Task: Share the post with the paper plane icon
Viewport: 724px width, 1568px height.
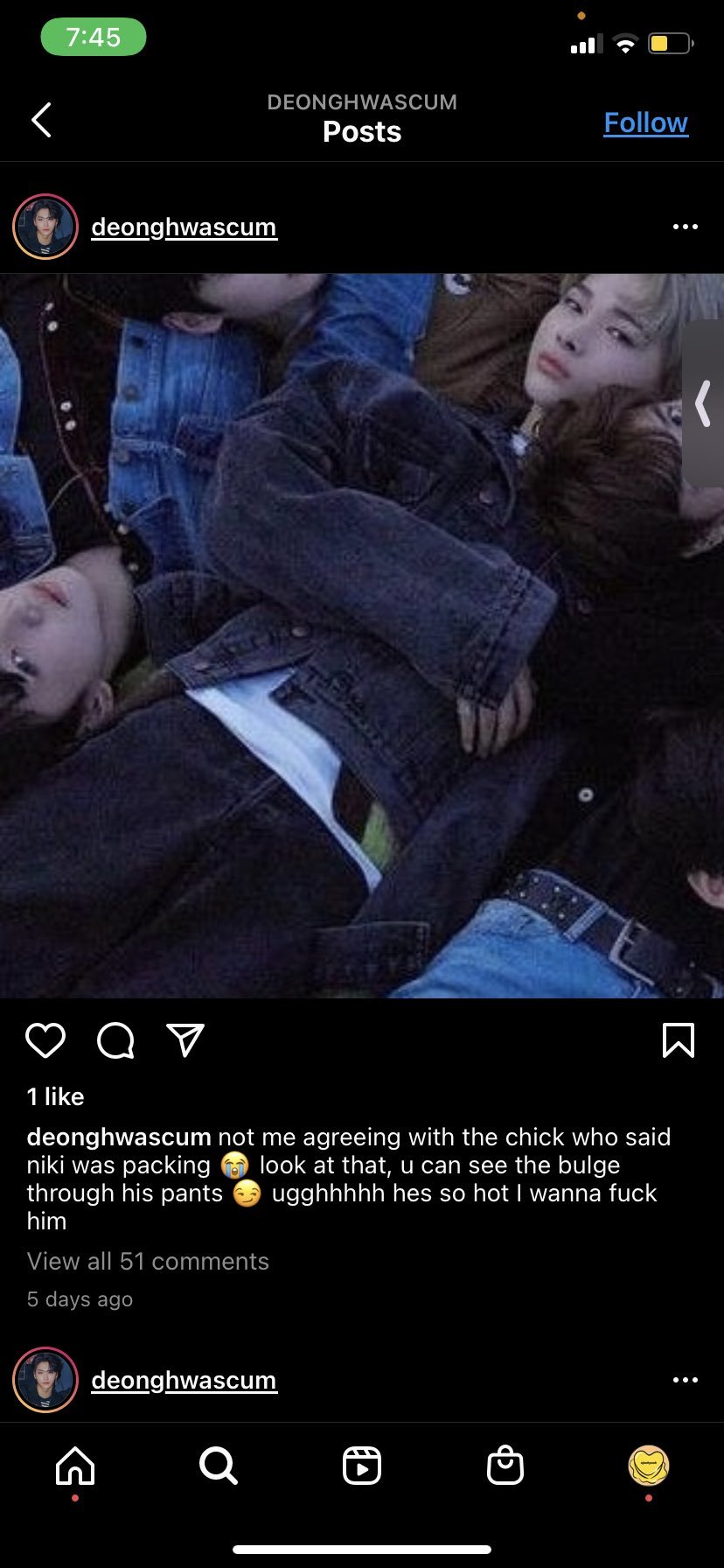Action: coord(185,1040)
